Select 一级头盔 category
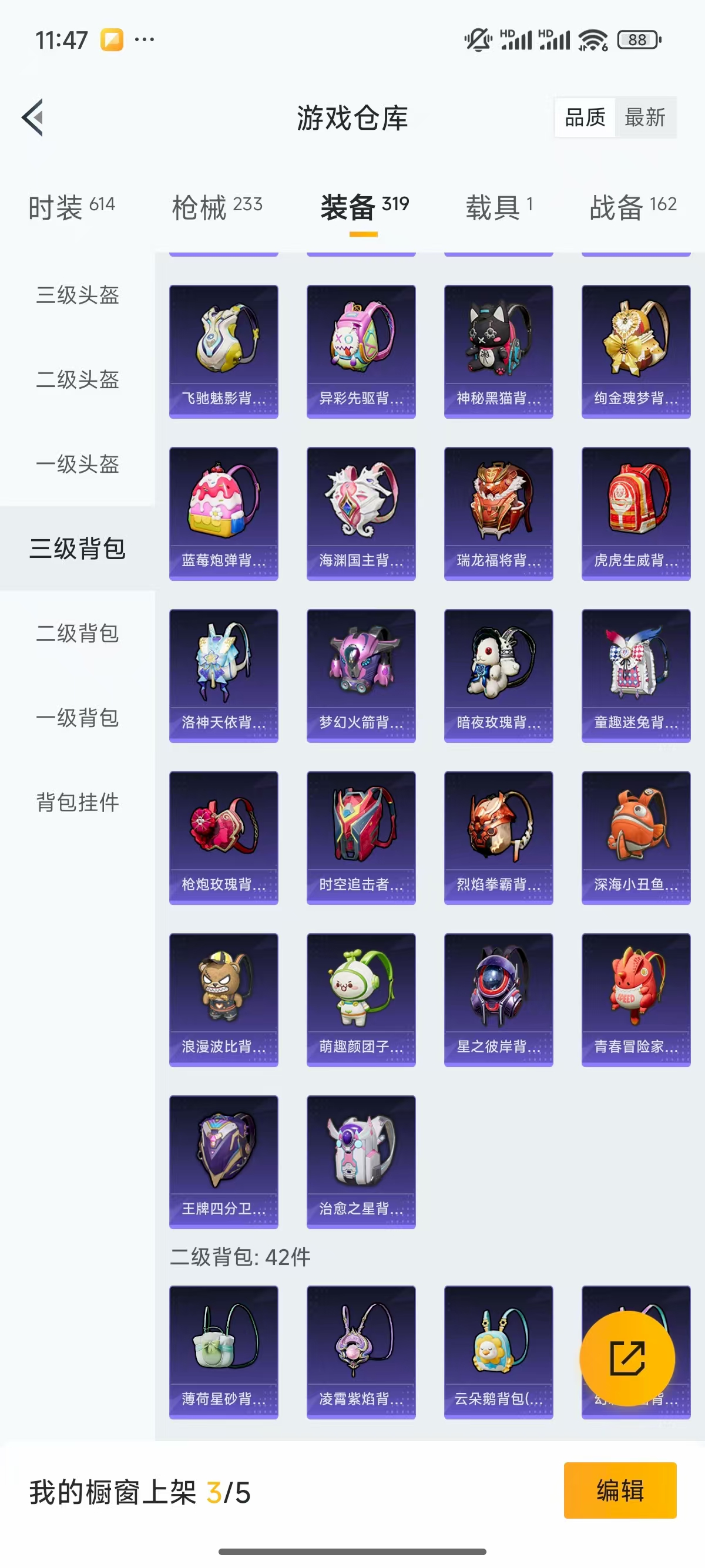 coord(78,465)
